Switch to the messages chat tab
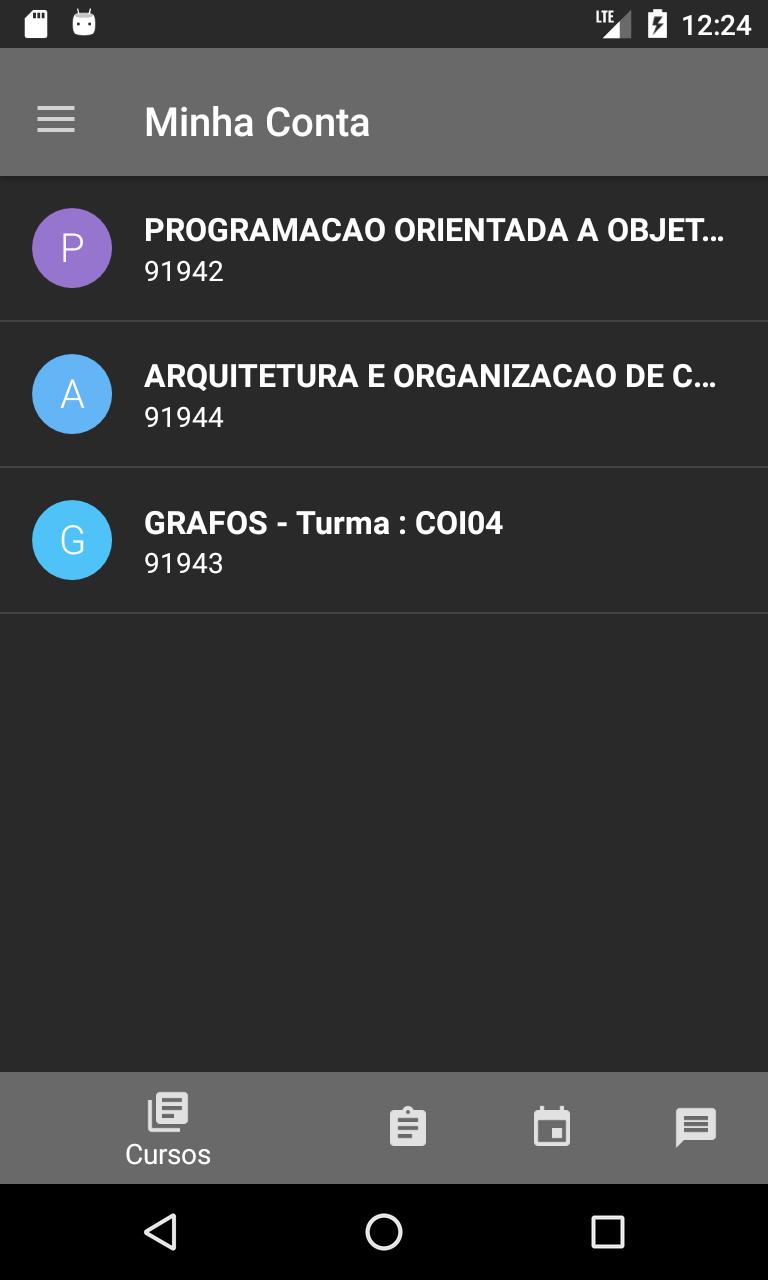 pos(696,1128)
